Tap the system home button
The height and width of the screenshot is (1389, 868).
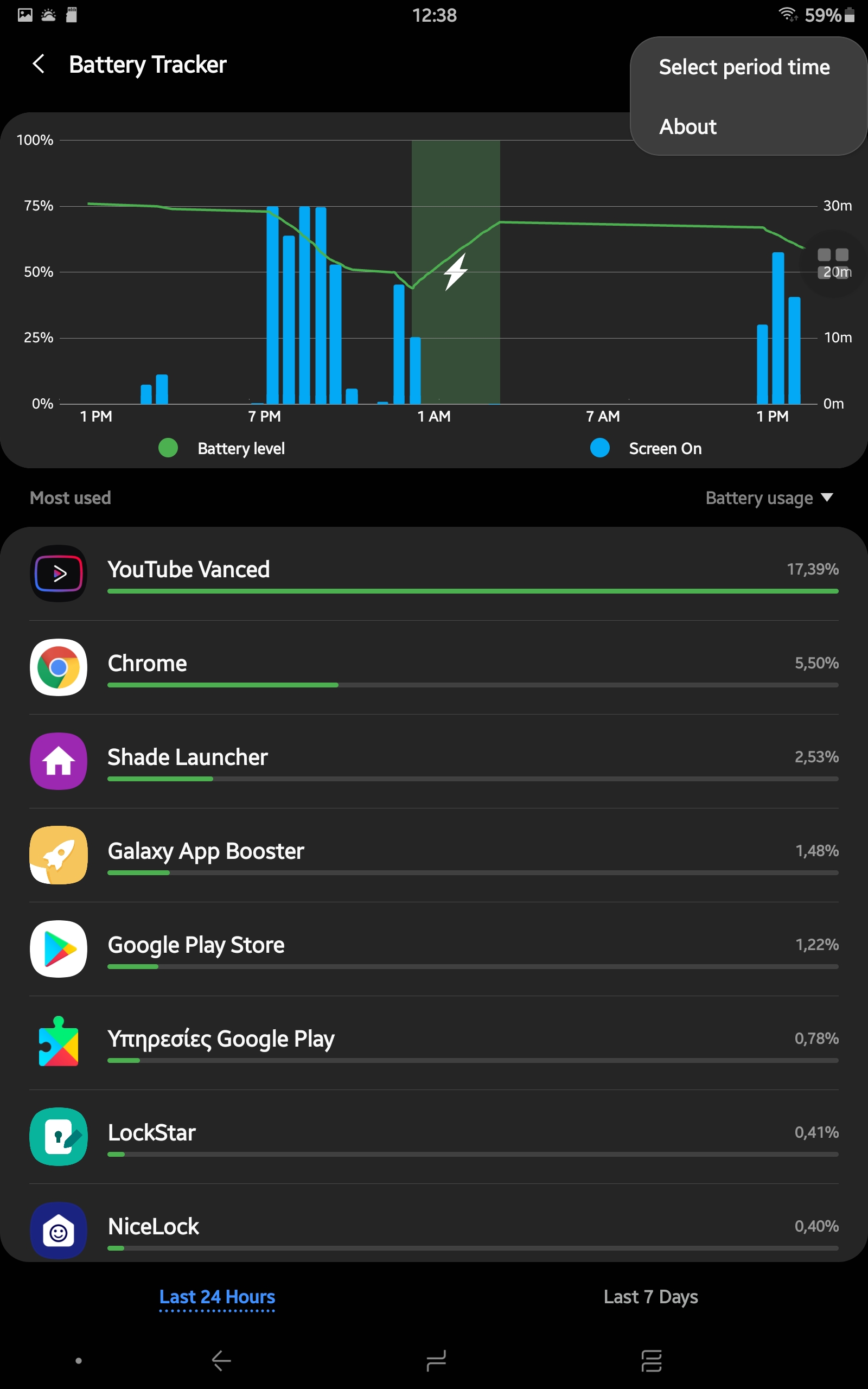point(436,1360)
